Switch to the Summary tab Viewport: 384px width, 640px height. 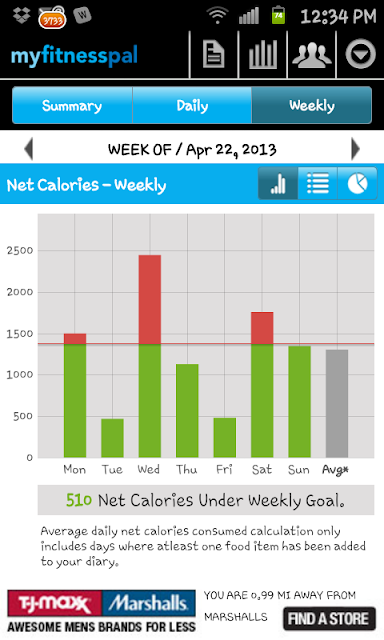tap(72, 105)
